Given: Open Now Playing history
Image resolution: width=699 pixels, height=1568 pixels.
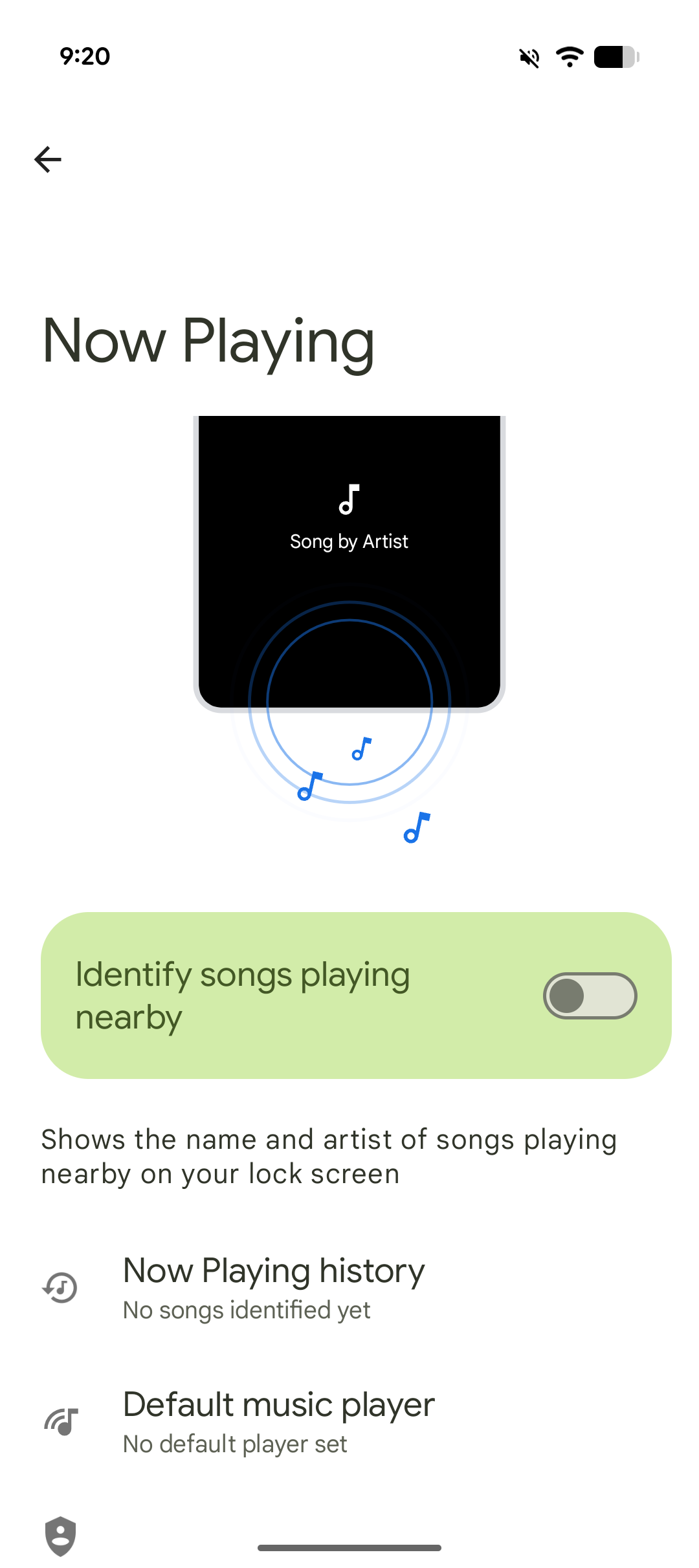Looking at the screenshot, I should [274, 1287].
